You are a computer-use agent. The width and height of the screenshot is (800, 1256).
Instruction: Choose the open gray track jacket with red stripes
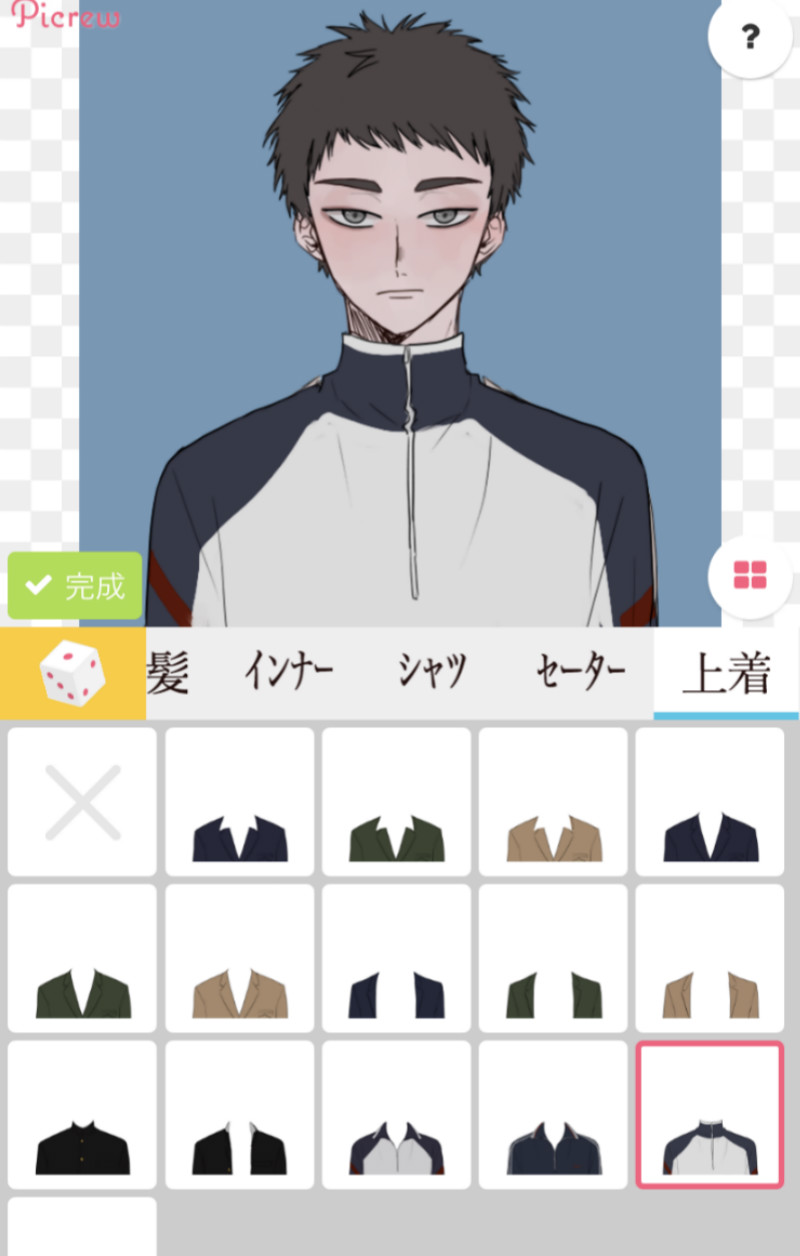pyautogui.click(x=396, y=1115)
